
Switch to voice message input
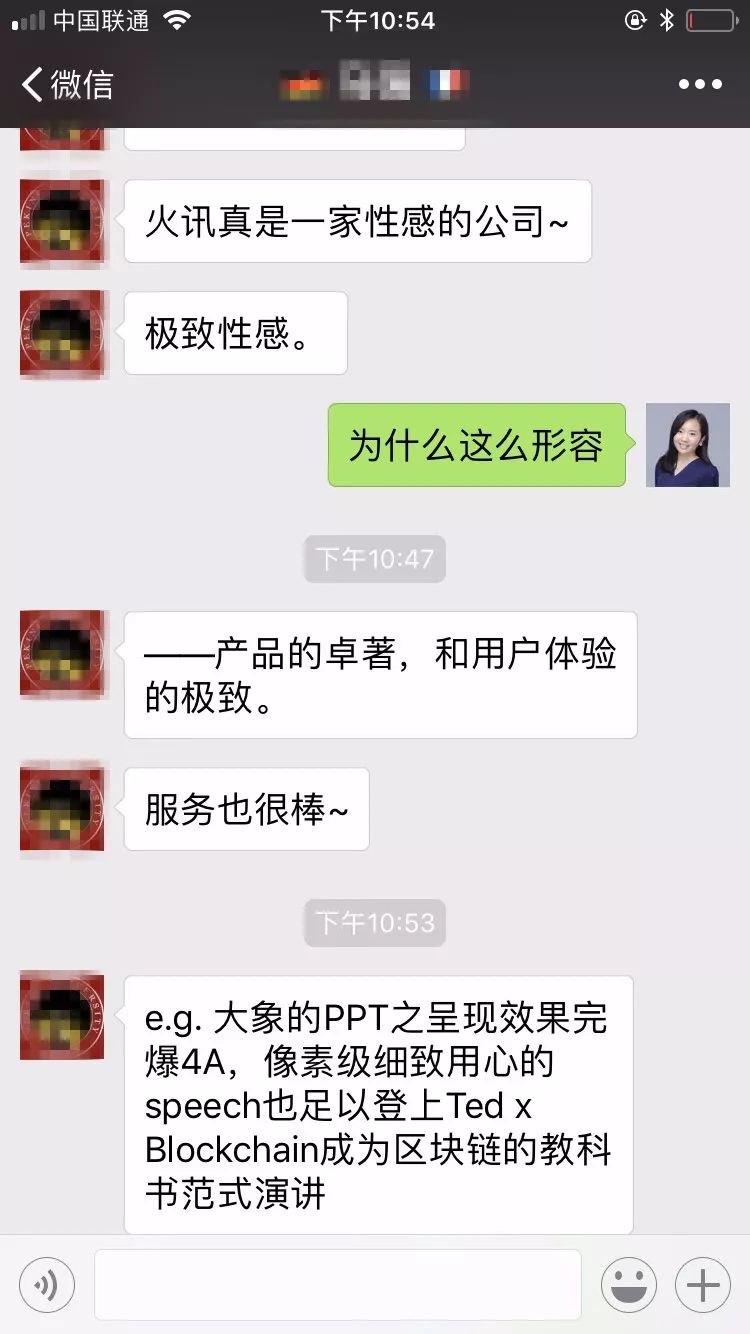tap(47, 1285)
